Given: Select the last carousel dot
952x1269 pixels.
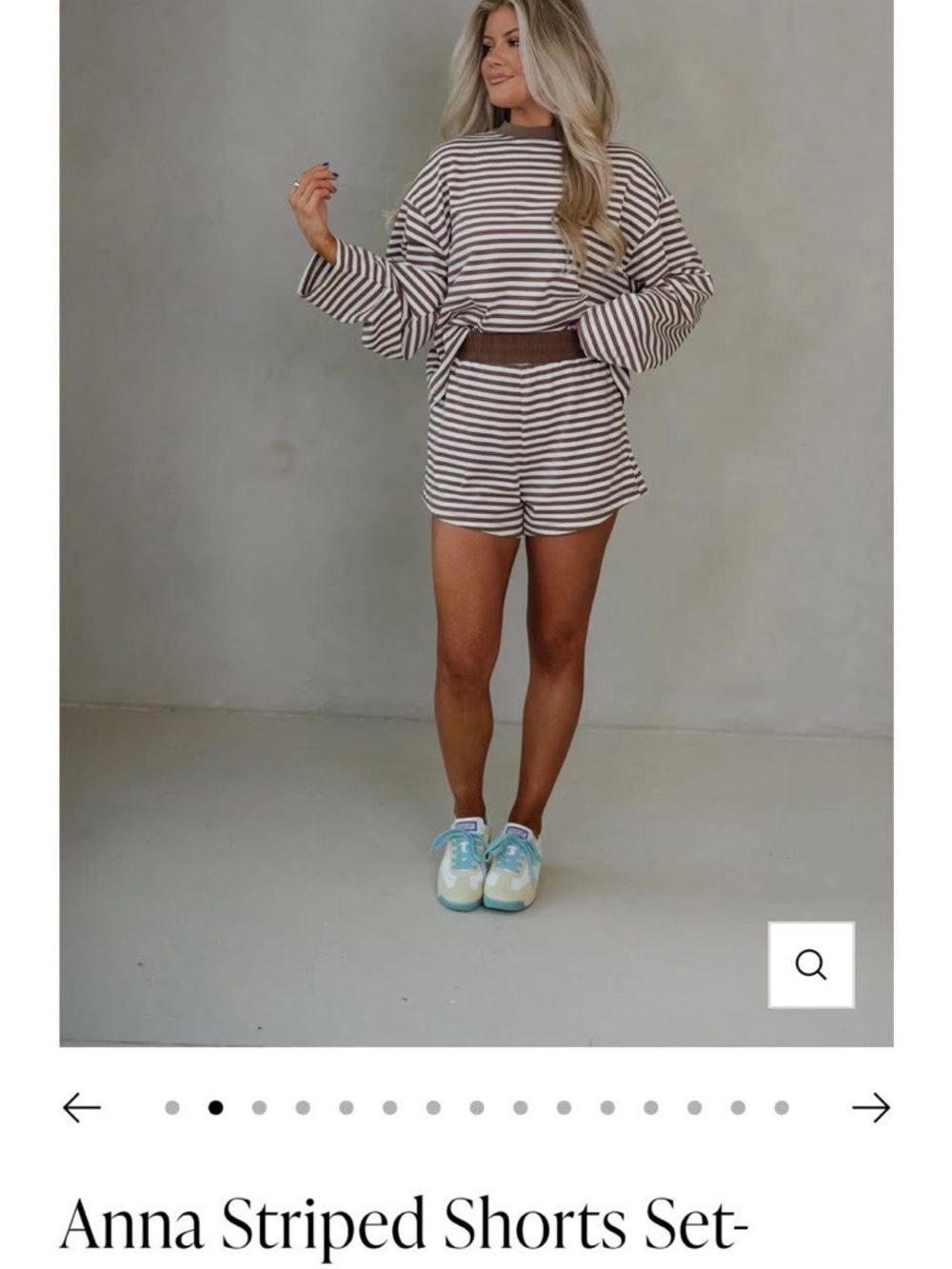Looking at the screenshot, I should coord(781,1104).
